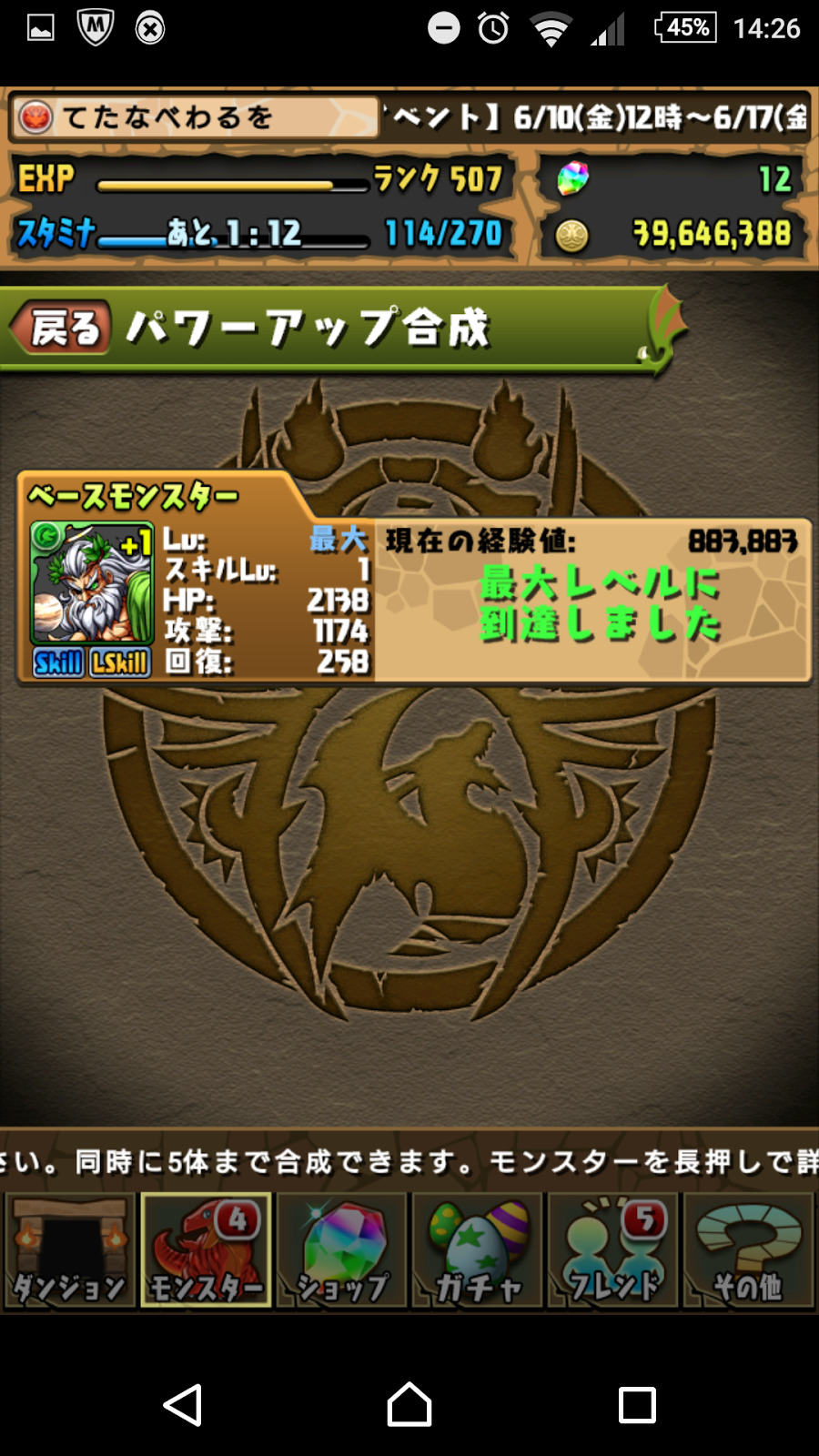The height and width of the screenshot is (1456, 819).
Task: Tap the 戻る back button
Action: (x=62, y=328)
